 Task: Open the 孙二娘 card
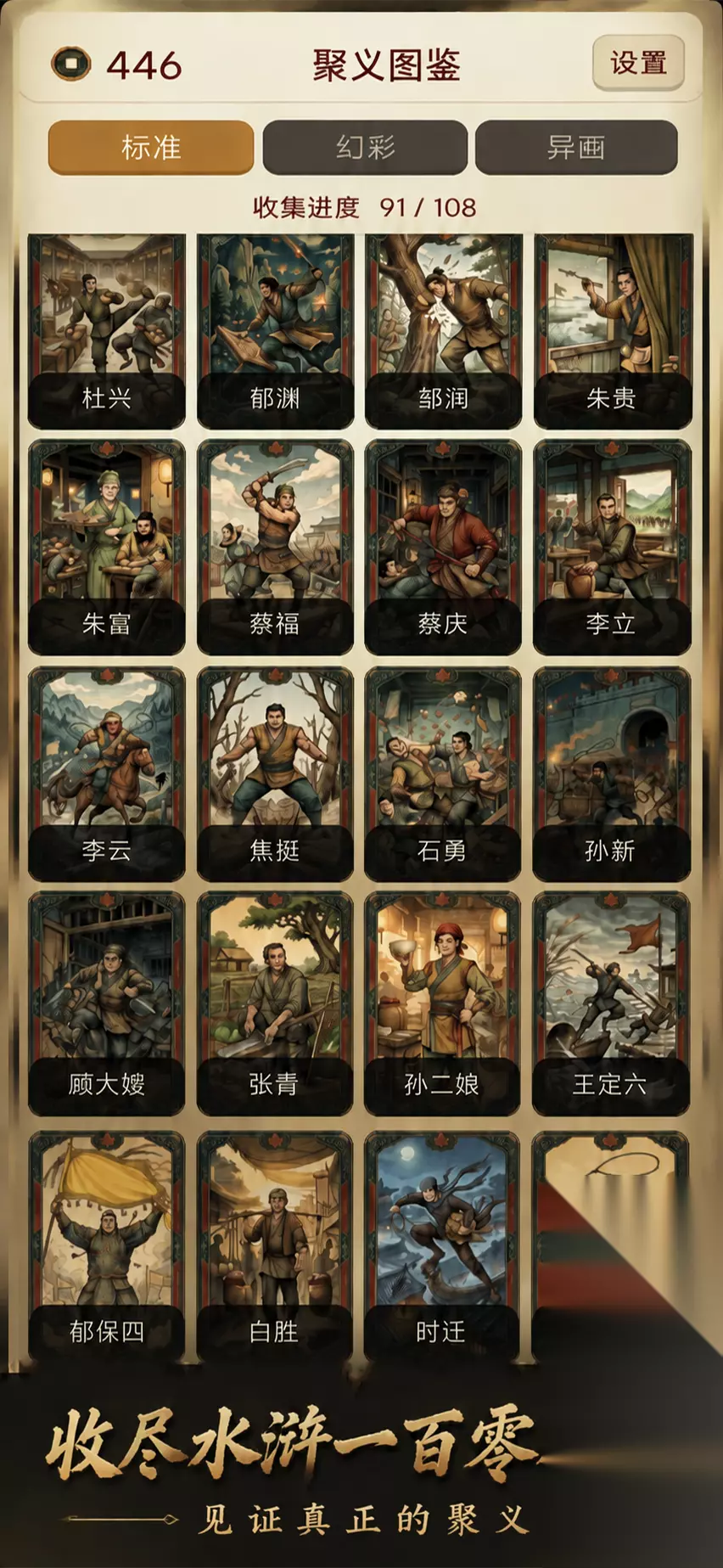[443, 1003]
